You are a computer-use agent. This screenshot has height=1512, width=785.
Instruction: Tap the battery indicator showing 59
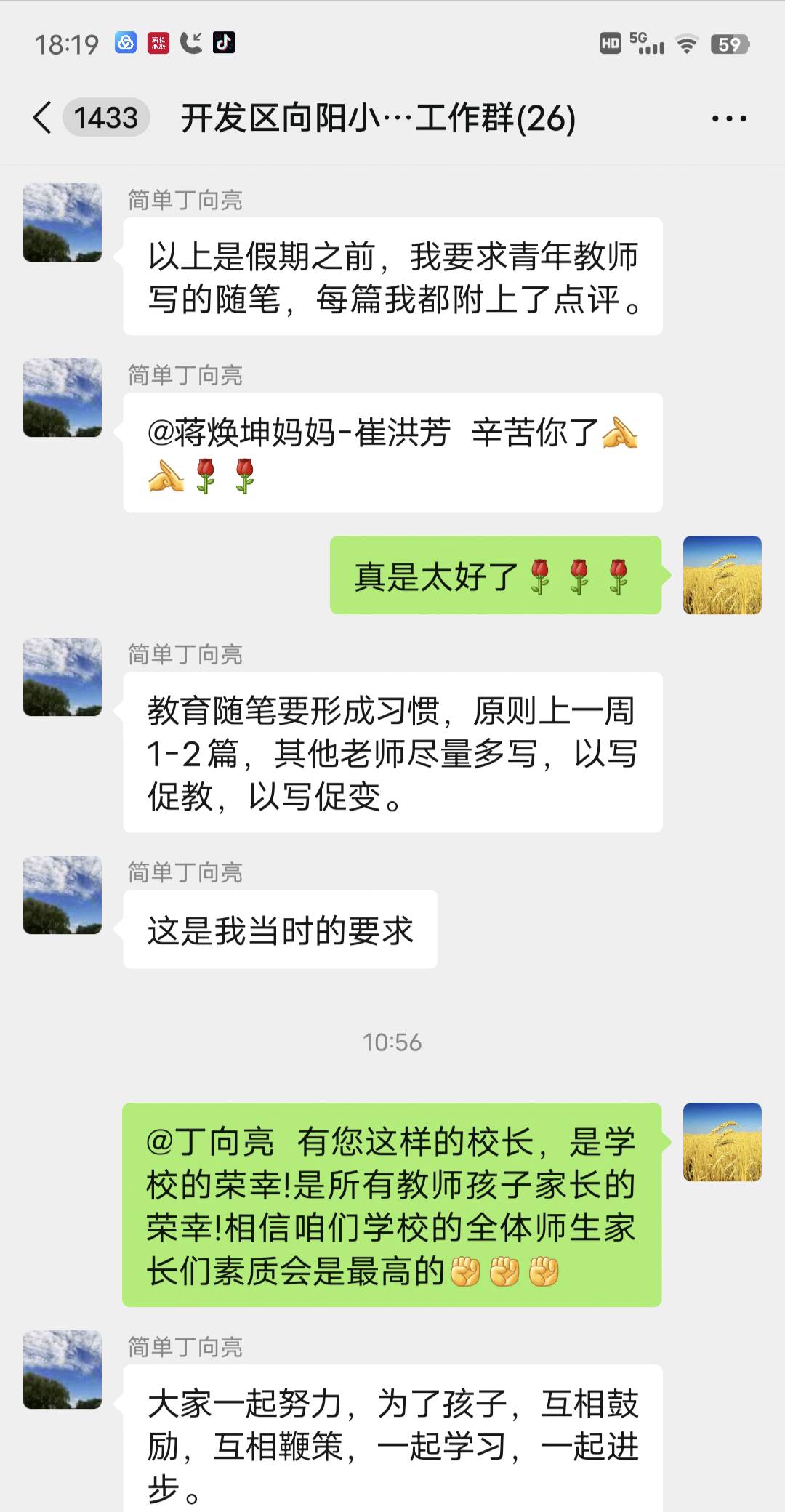[x=729, y=44]
